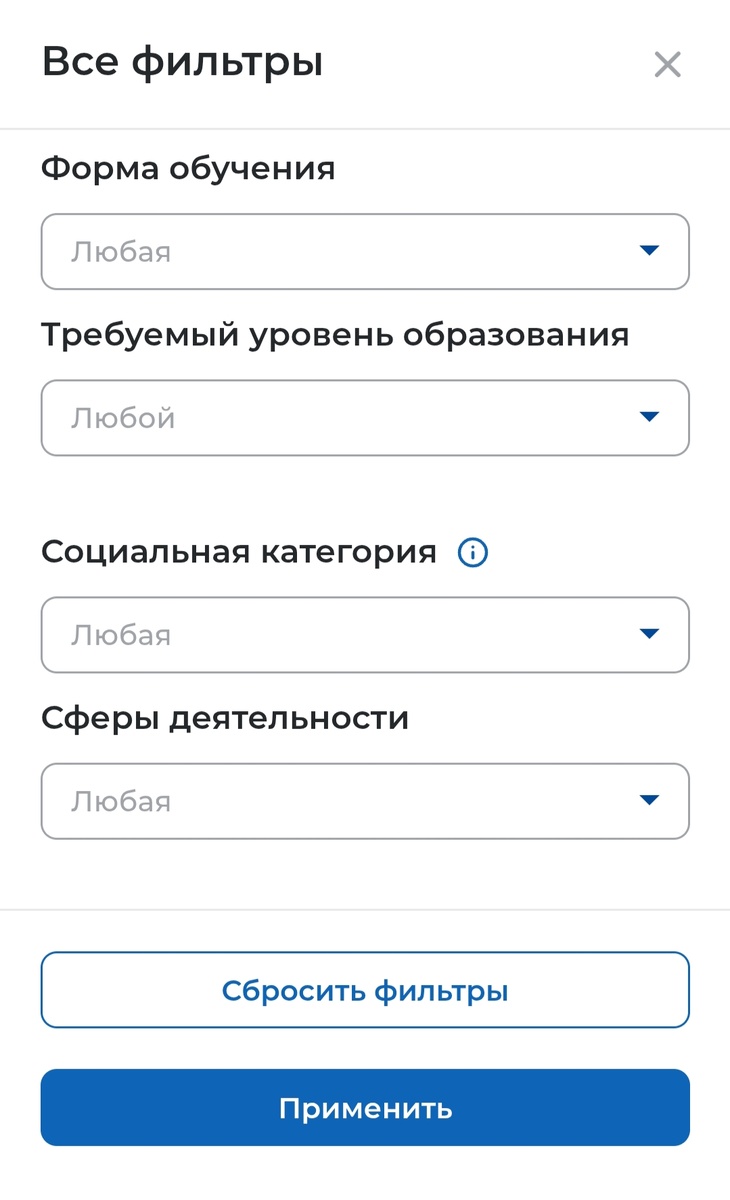Open the Сферы деятельности dropdown
The image size is (730, 1200).
[365, 800]
